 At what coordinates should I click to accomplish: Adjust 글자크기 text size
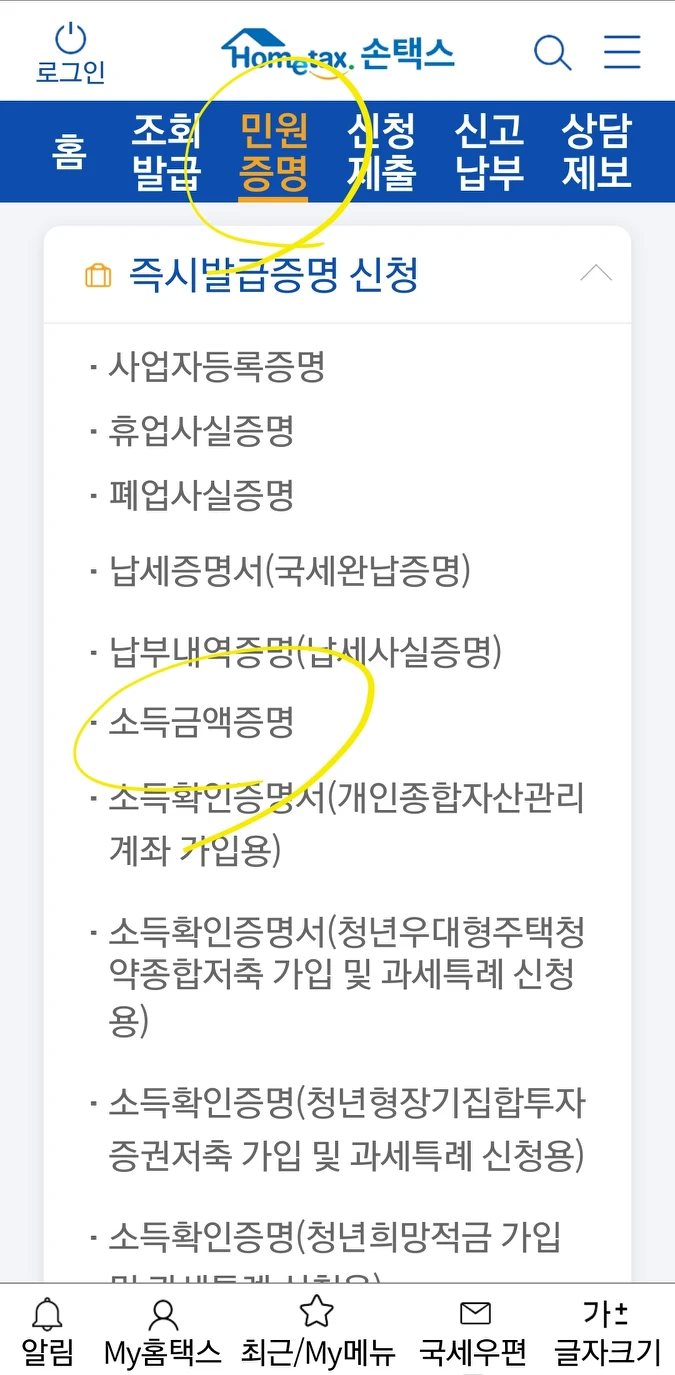(x=608, y=1332)
